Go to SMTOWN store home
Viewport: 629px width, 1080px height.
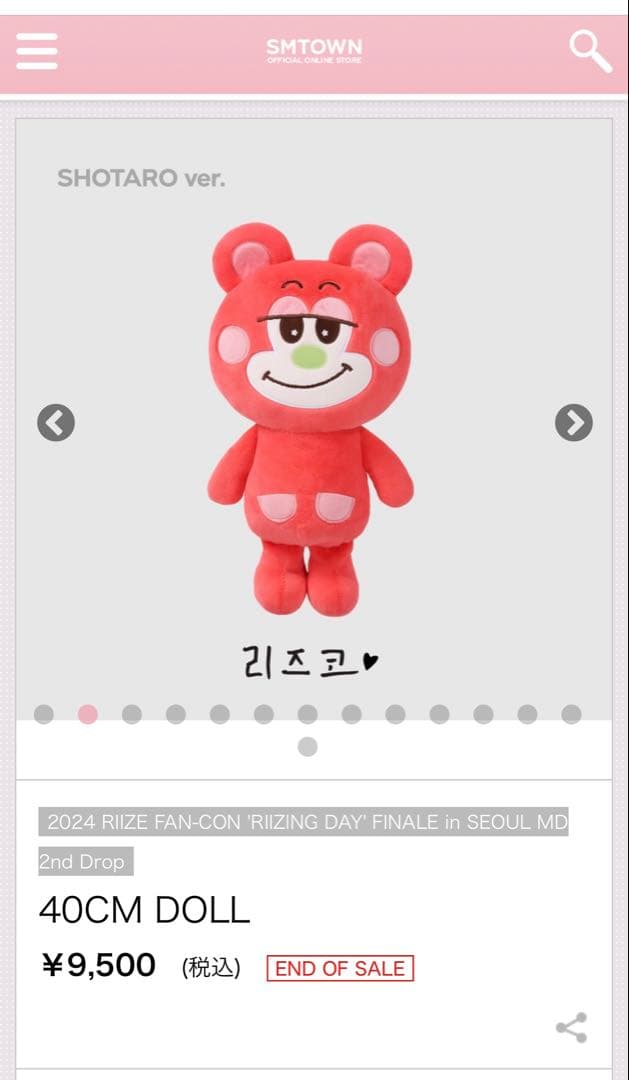tap(314, 49)
